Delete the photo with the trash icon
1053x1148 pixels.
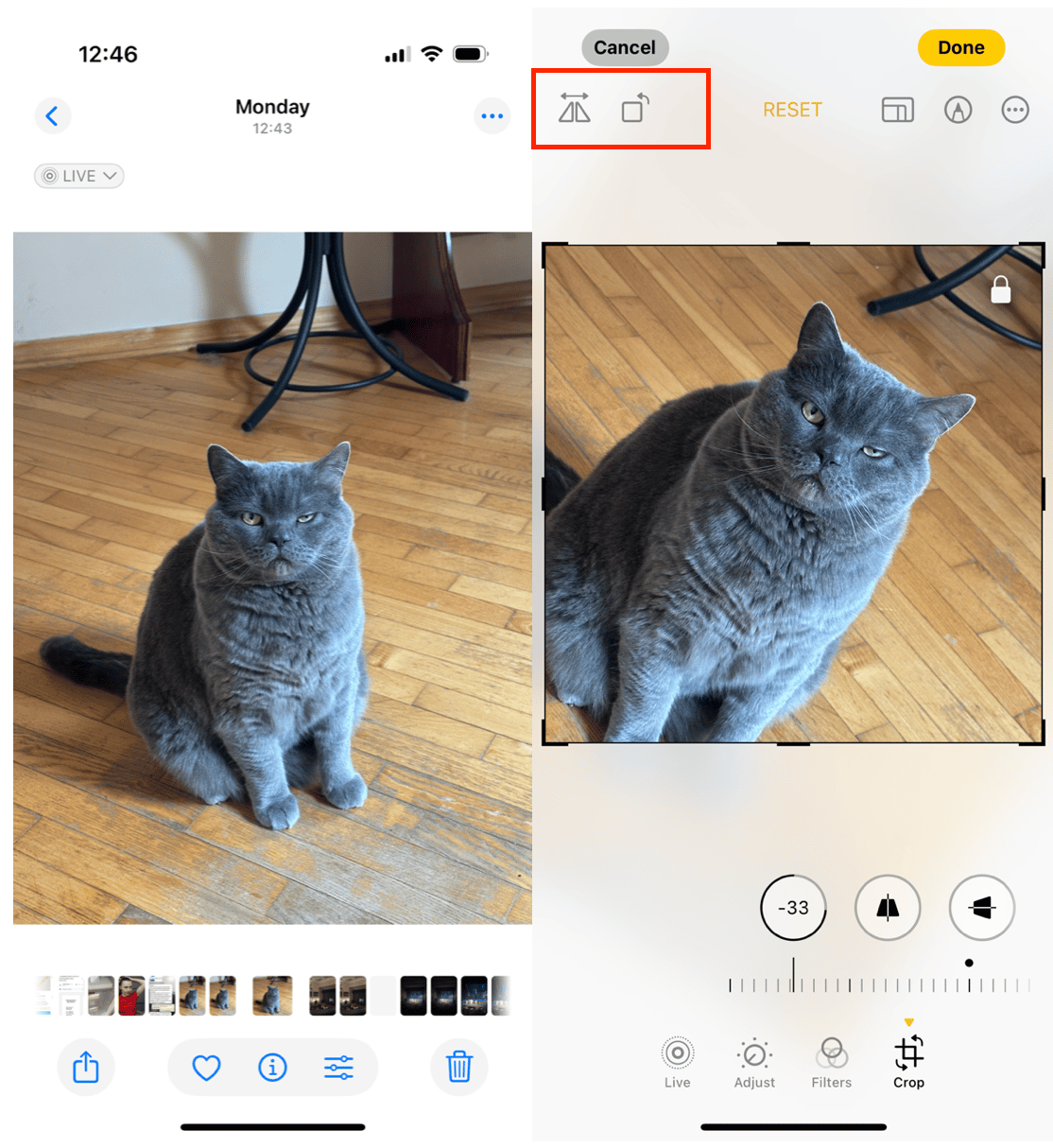[x=459, y=1067]
